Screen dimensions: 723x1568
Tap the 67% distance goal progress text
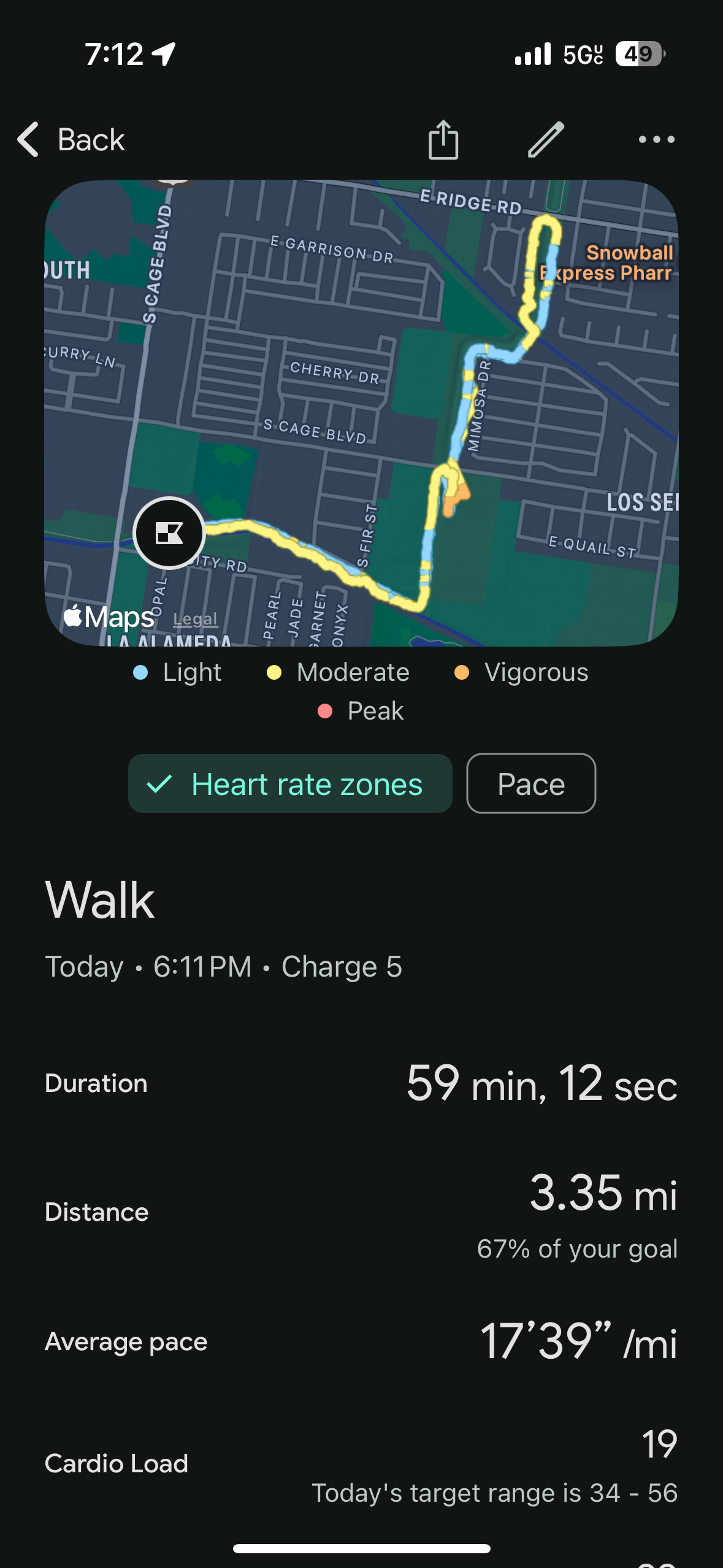point(577,1248)
